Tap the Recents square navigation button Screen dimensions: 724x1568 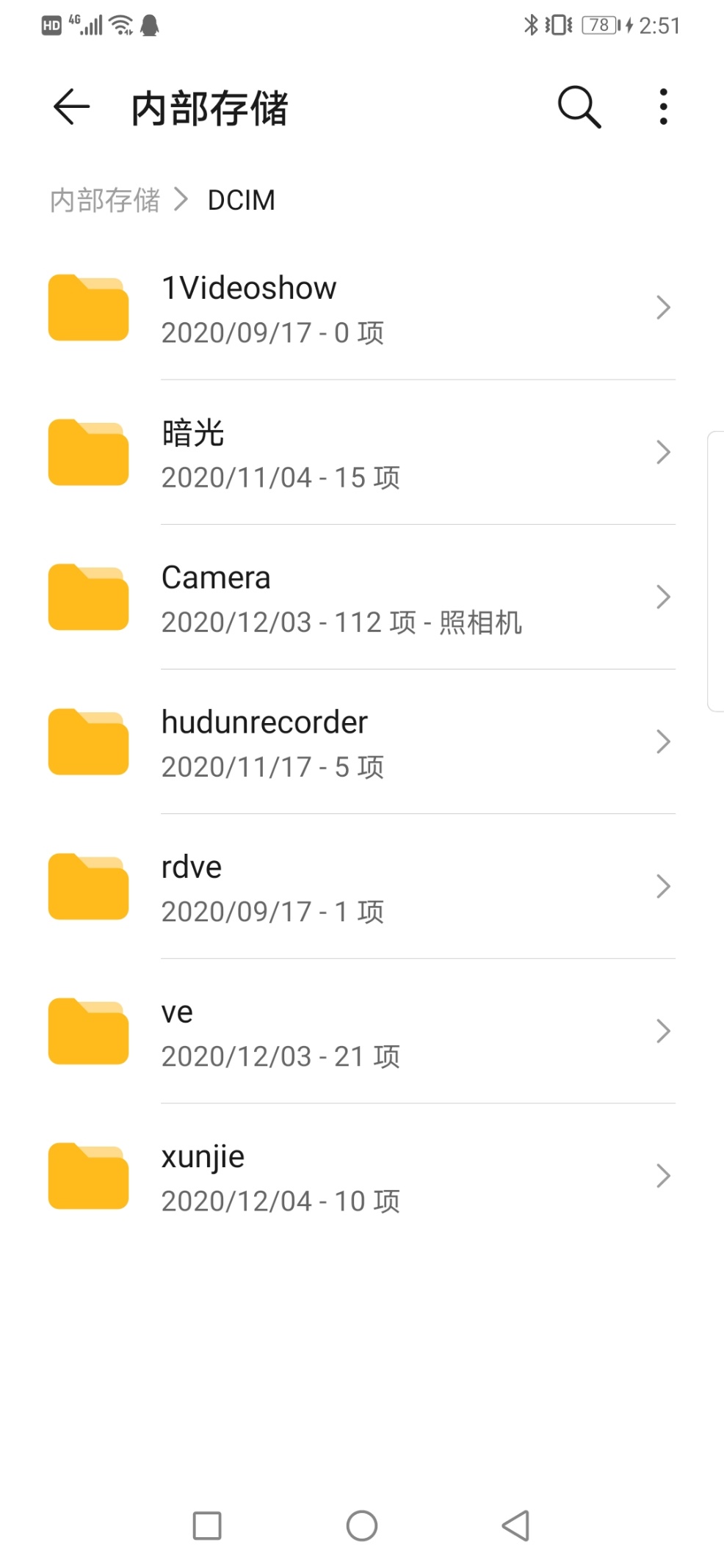206,1525
